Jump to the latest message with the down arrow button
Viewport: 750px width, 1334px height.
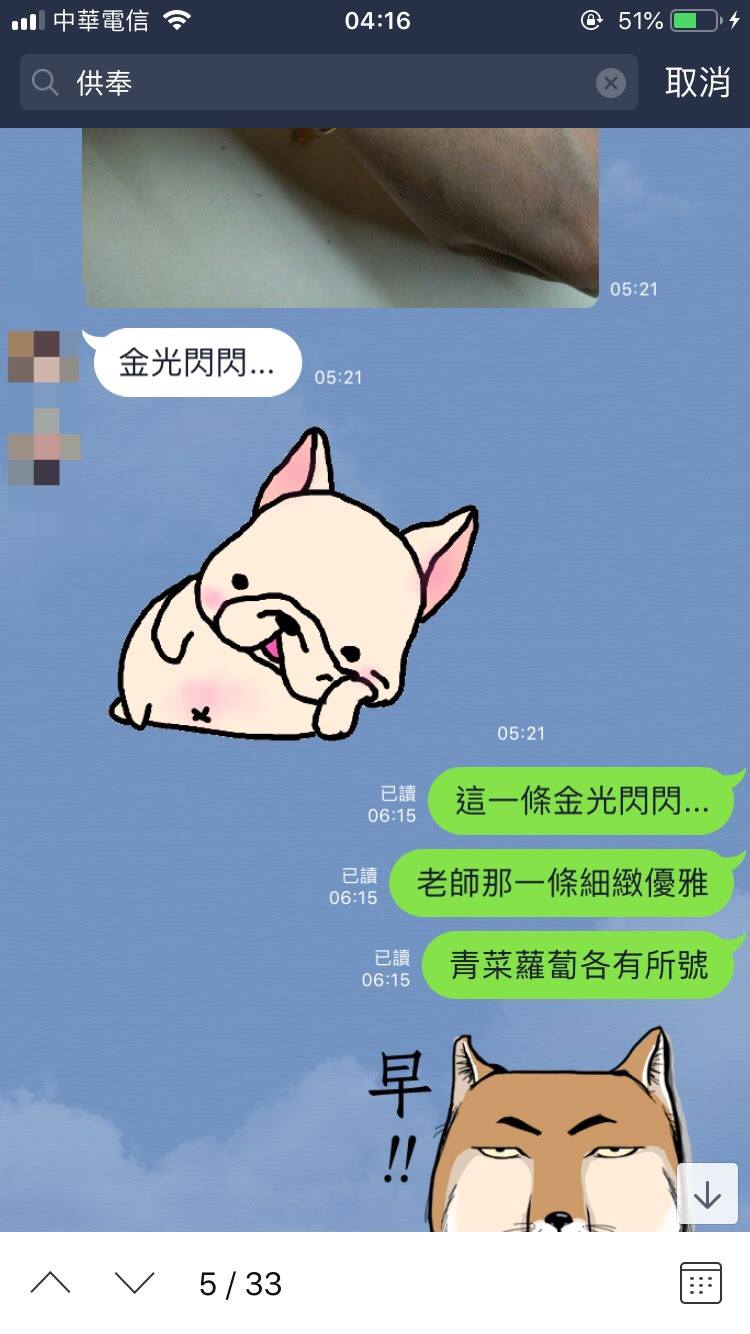pyautogui.click(x=707, y=1194)
